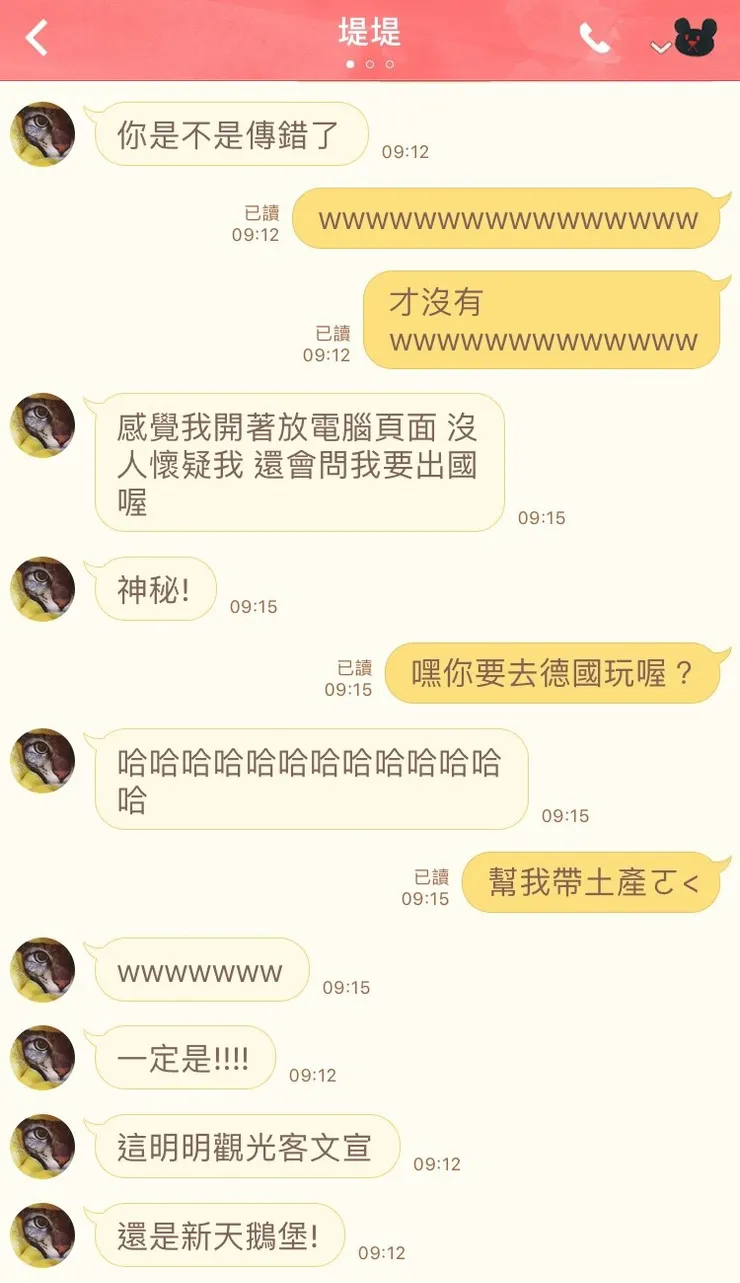Tap the chat title 堤堤

(369, 33)
